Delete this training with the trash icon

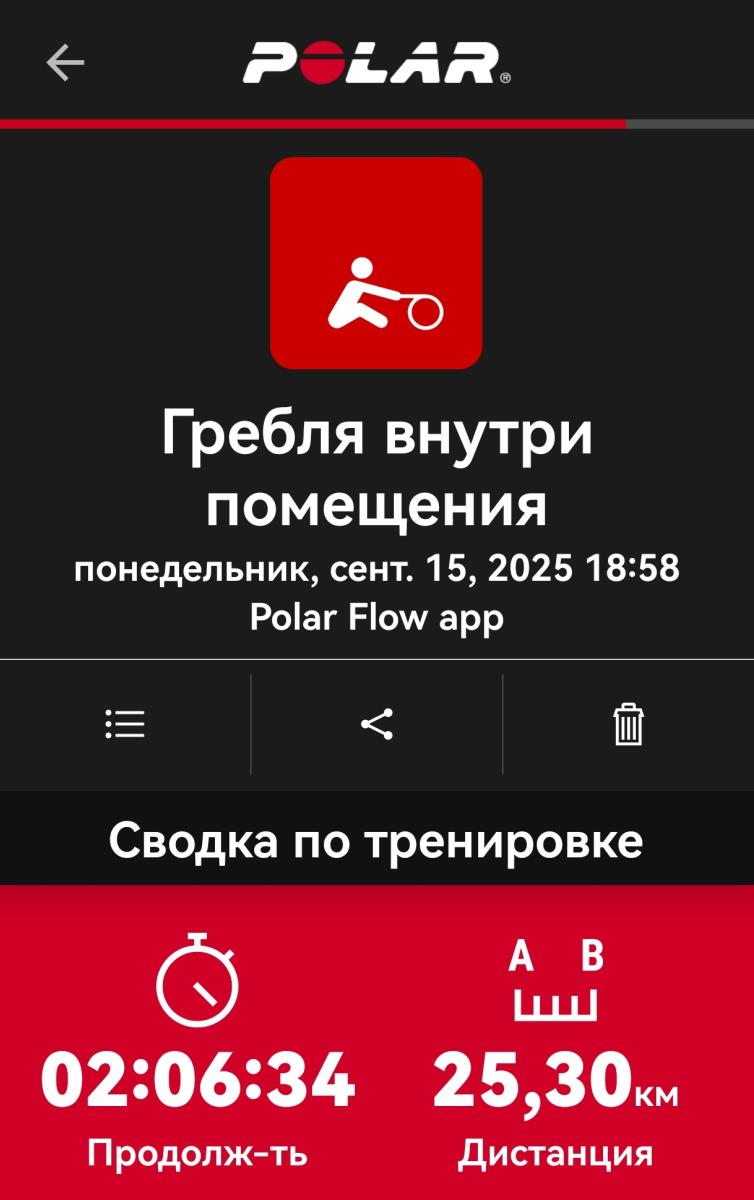pos(628,724)
